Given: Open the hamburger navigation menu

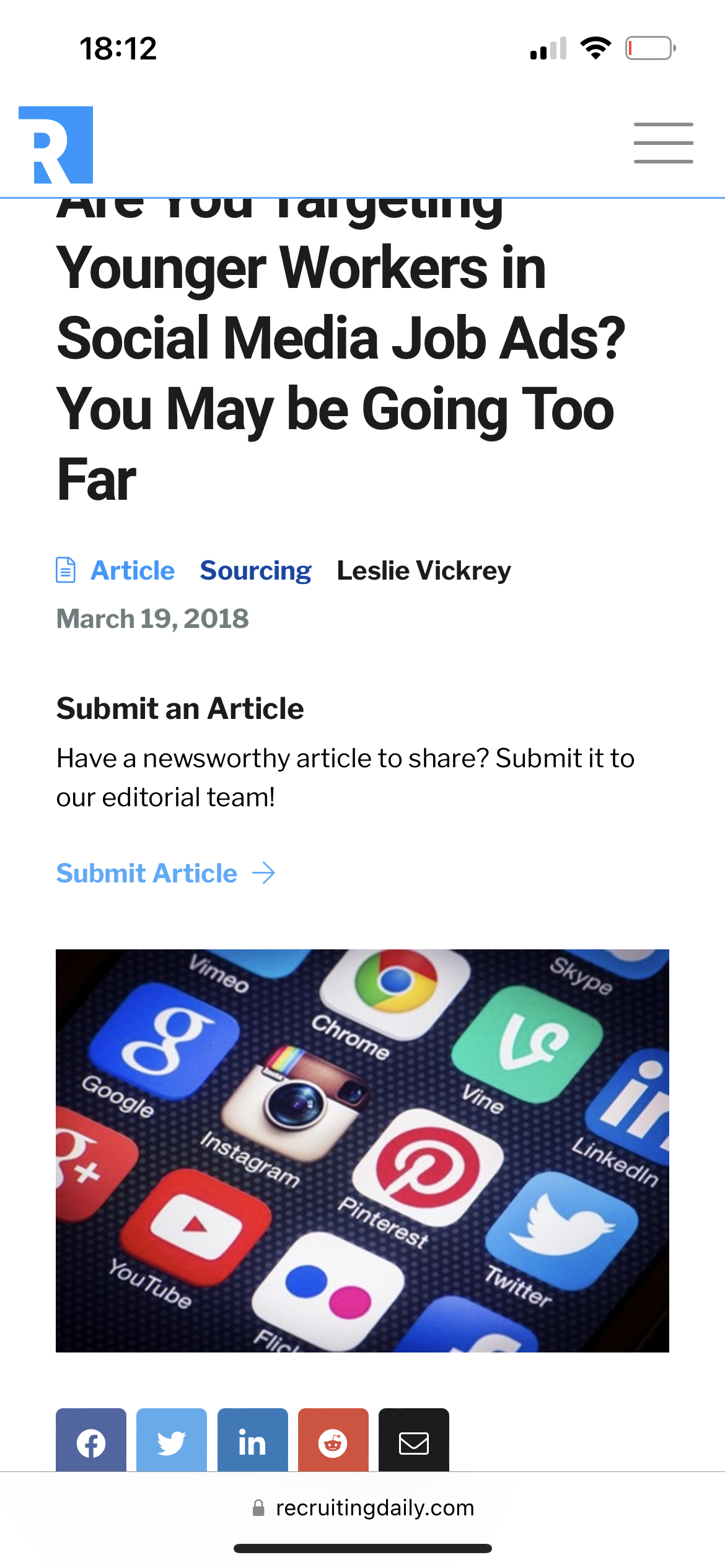Looking at the screenshot, I should coord(663,143).
